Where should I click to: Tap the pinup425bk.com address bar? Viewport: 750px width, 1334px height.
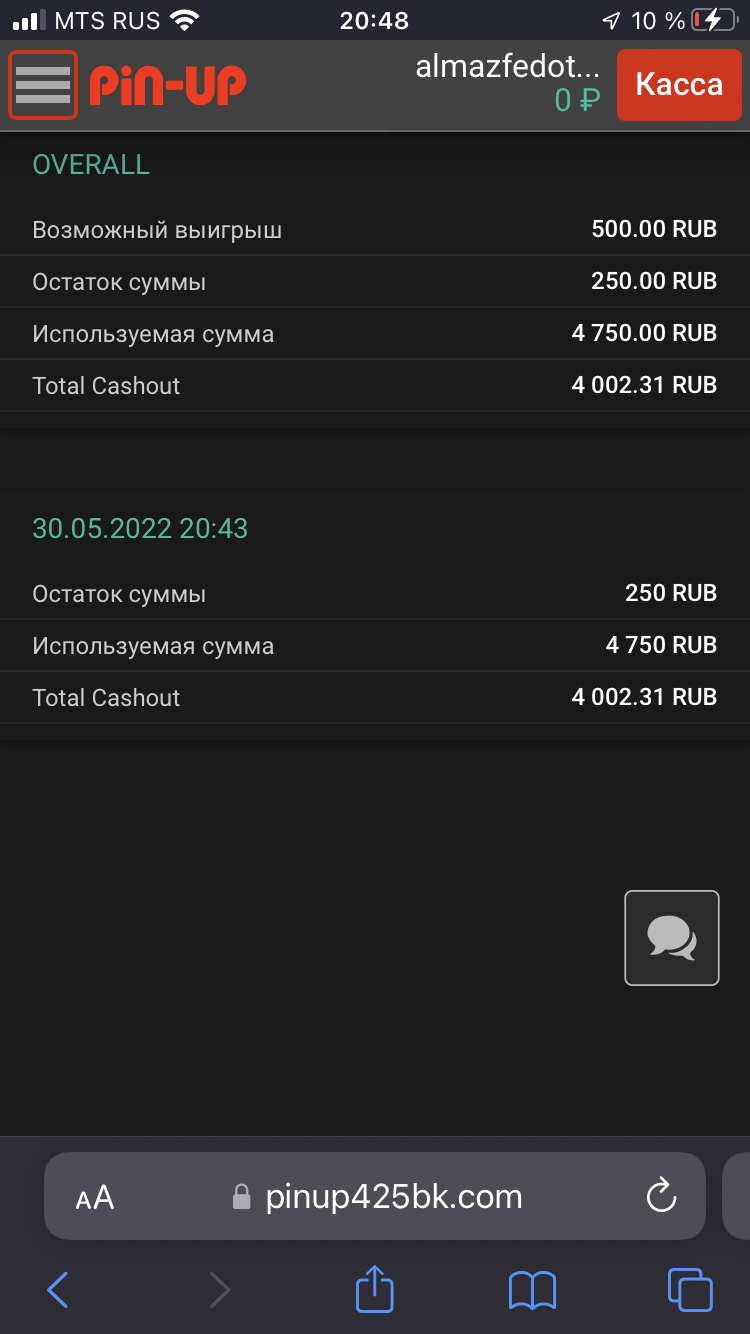point(393,1196)
